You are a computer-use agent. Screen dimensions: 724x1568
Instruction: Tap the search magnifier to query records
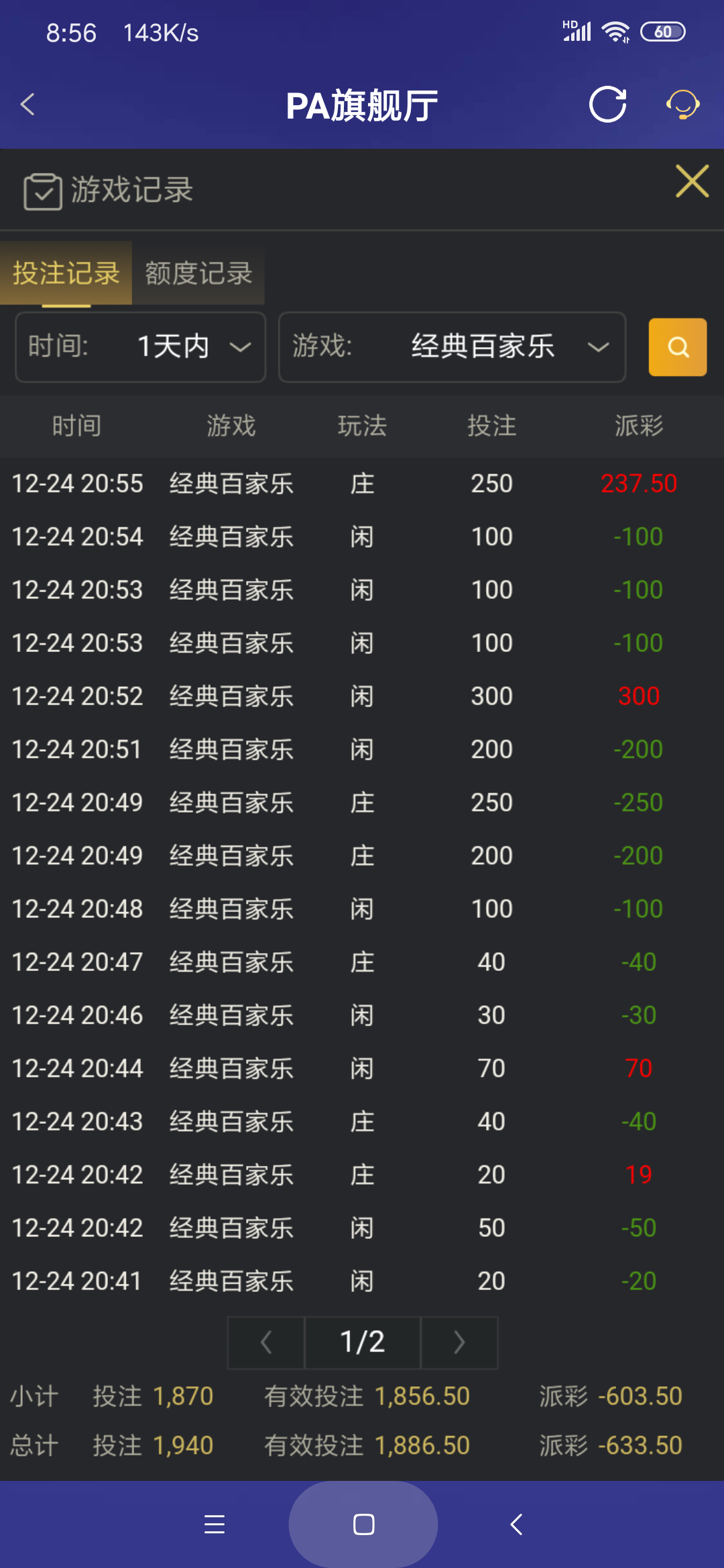pos(677,347)
